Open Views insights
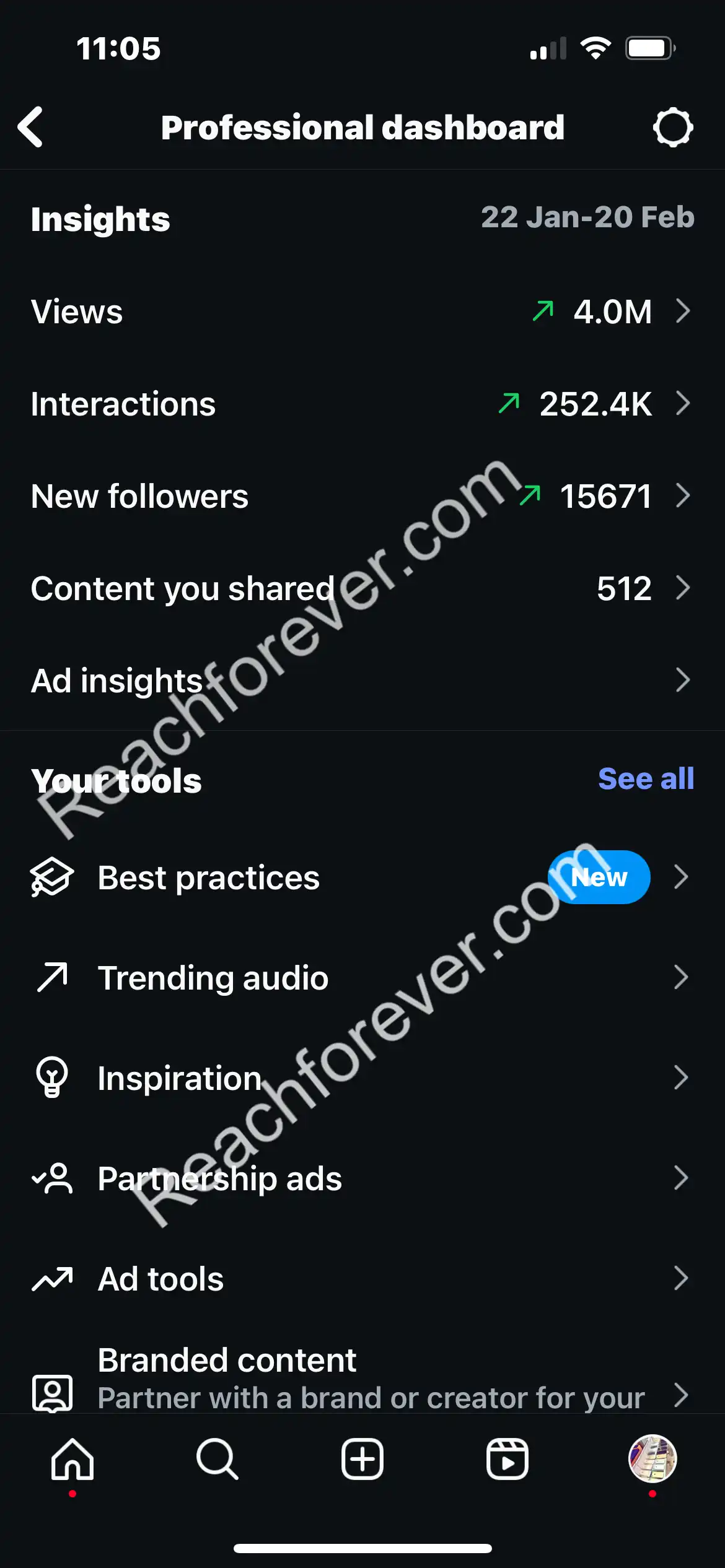The image size is (725, 1568). tap(362, 311)
